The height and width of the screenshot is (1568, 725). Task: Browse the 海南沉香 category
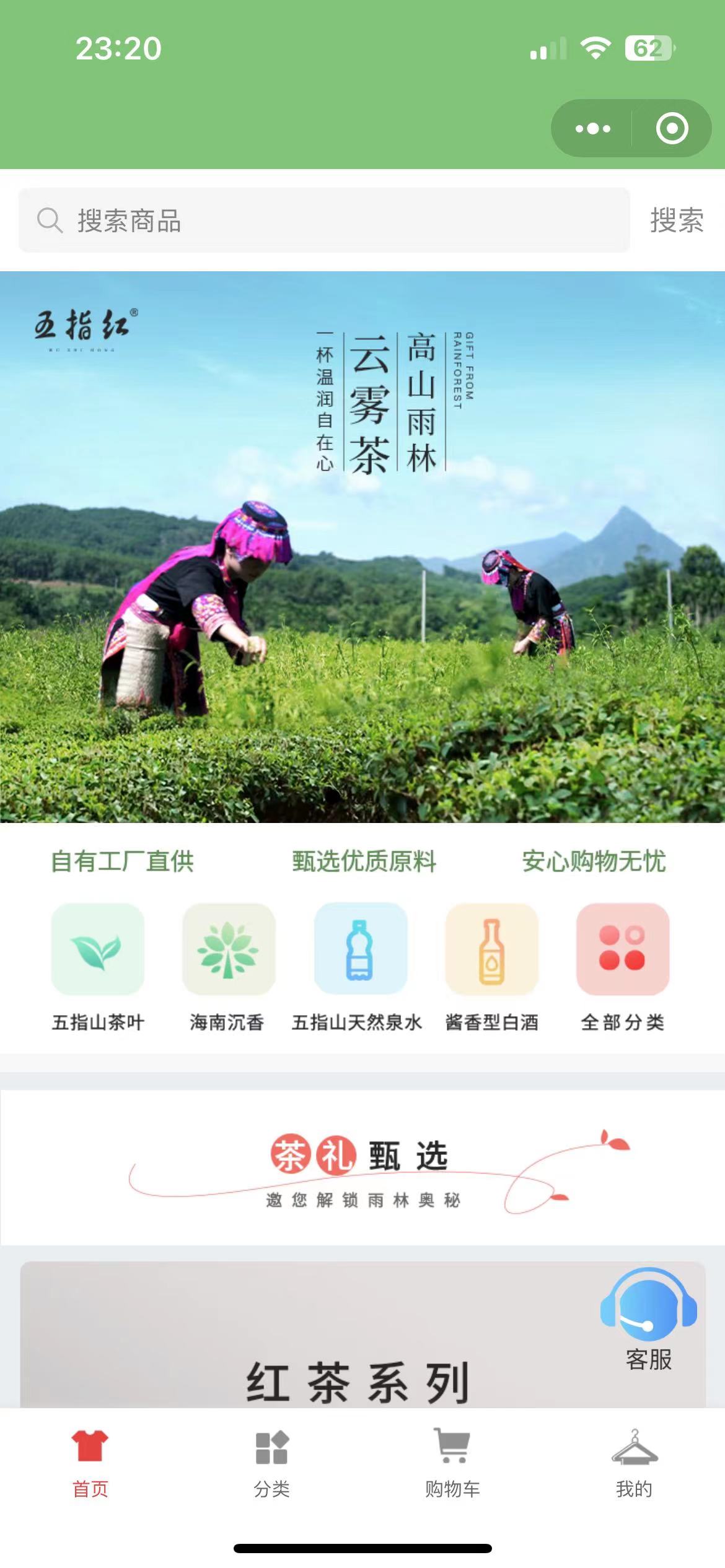[x=228, y=967]
